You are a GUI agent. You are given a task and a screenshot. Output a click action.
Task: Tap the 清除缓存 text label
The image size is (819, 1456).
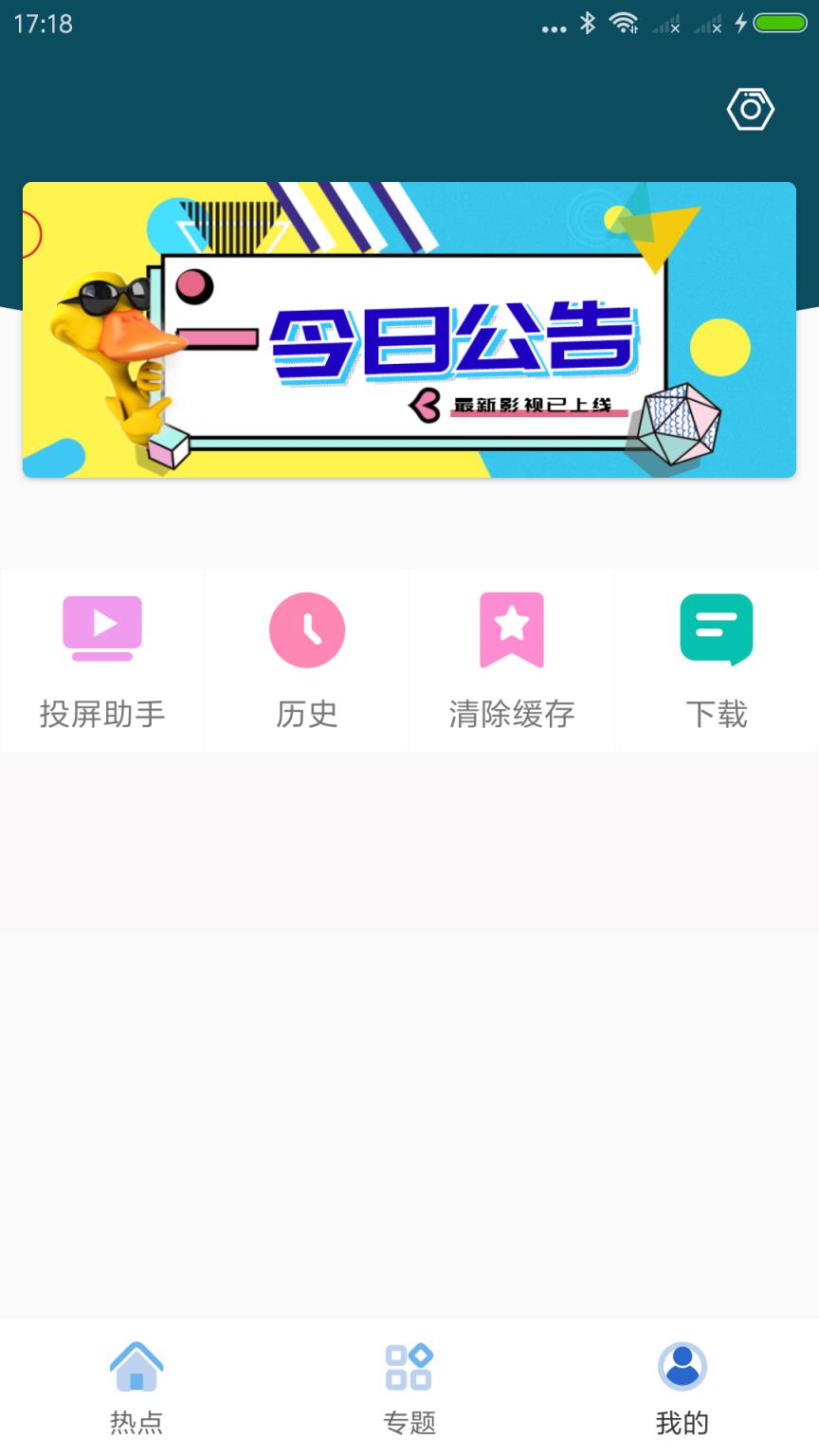tap(512, 715)
